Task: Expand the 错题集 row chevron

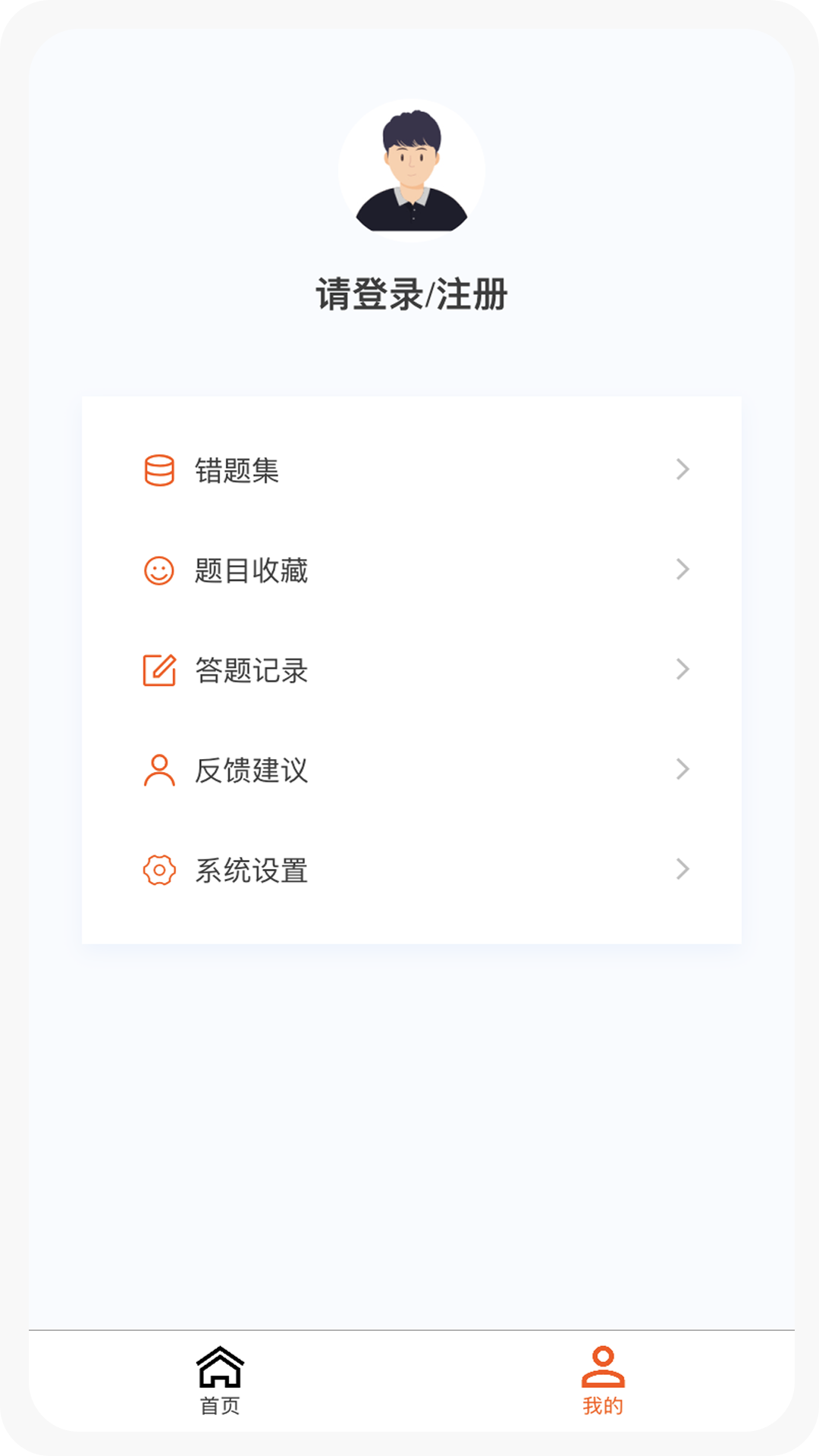Action: (x=683, y=471)
